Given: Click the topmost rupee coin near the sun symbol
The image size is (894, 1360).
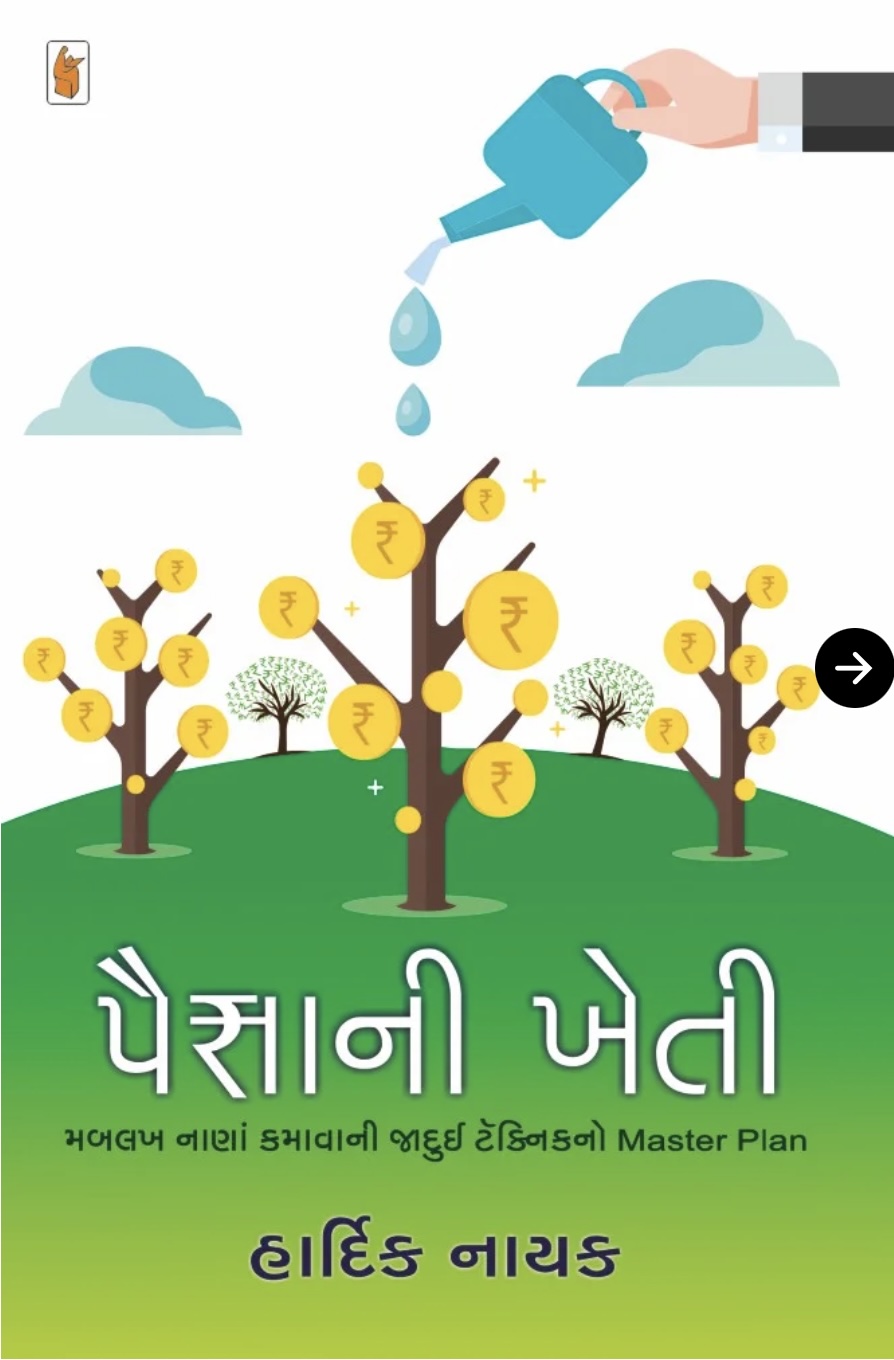Looking at the screenshot, I should 485,499.
